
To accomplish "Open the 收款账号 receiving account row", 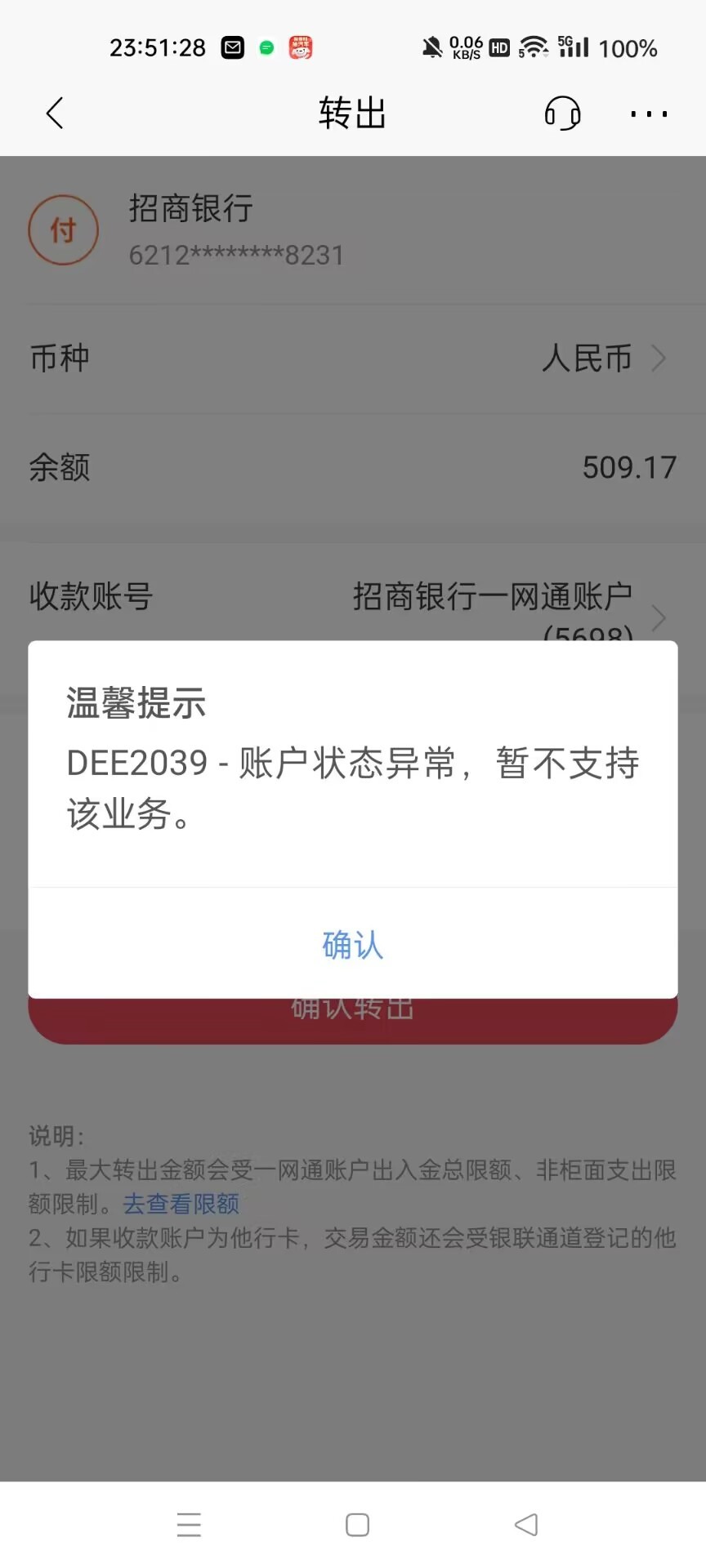I will tap(353, 600).
